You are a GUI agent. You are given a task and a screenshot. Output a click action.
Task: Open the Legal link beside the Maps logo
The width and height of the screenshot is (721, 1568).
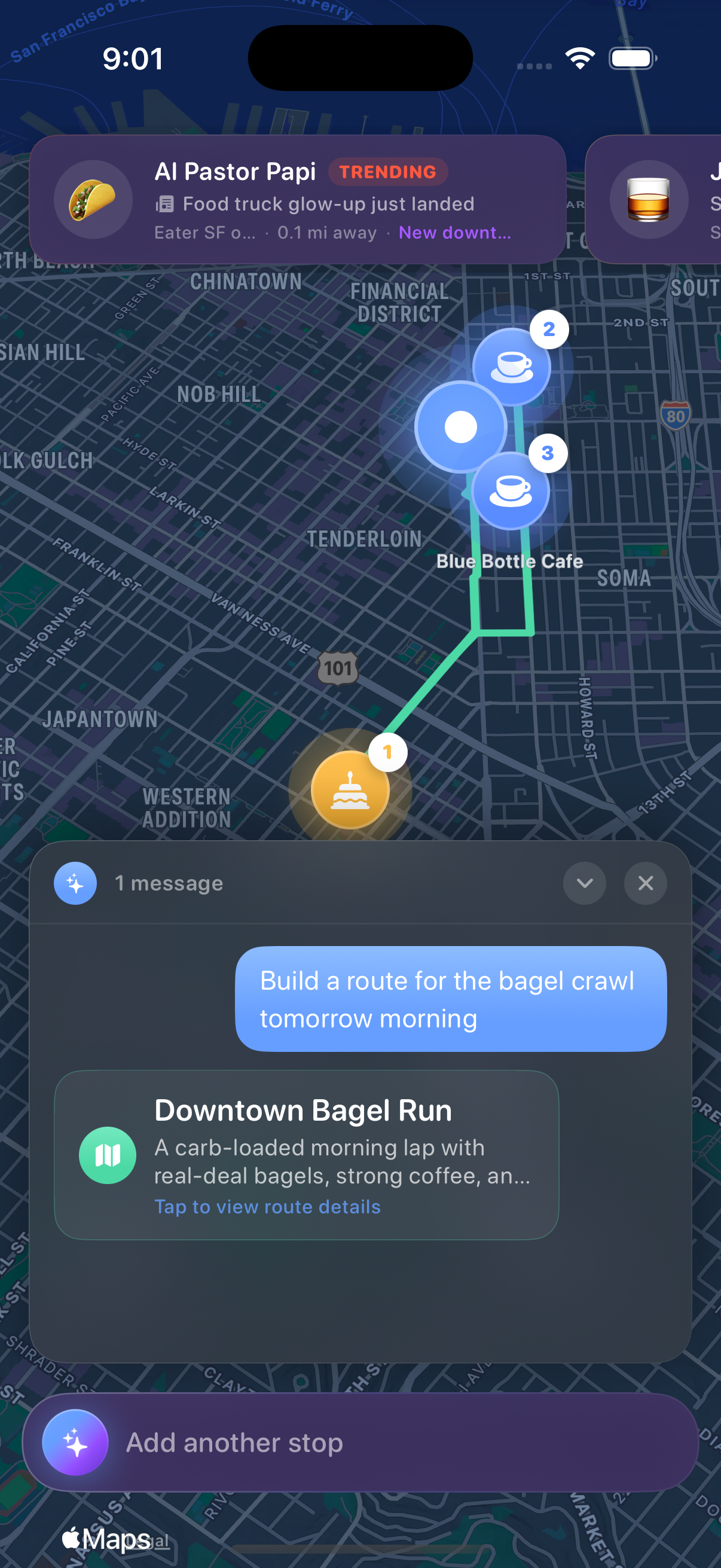pos(160,1540)
